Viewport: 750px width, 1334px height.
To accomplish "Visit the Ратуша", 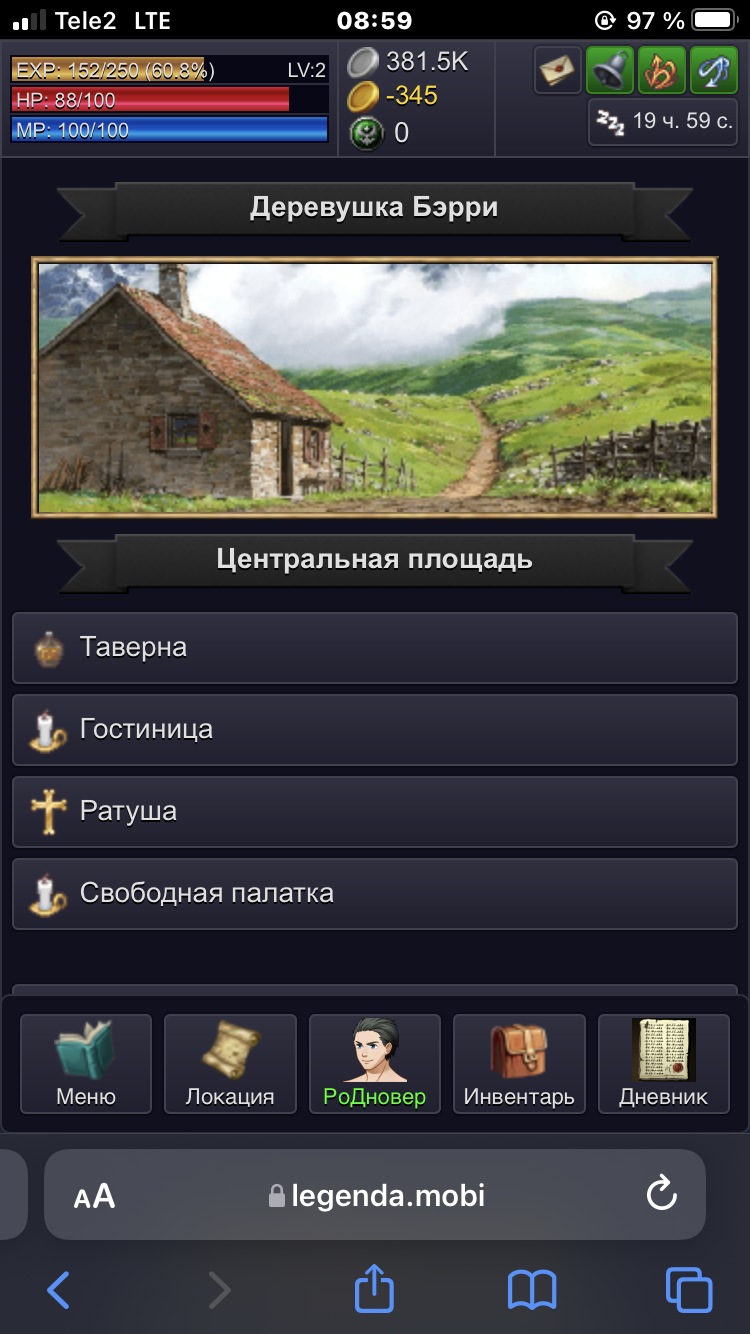I will [x=375, y=812].
